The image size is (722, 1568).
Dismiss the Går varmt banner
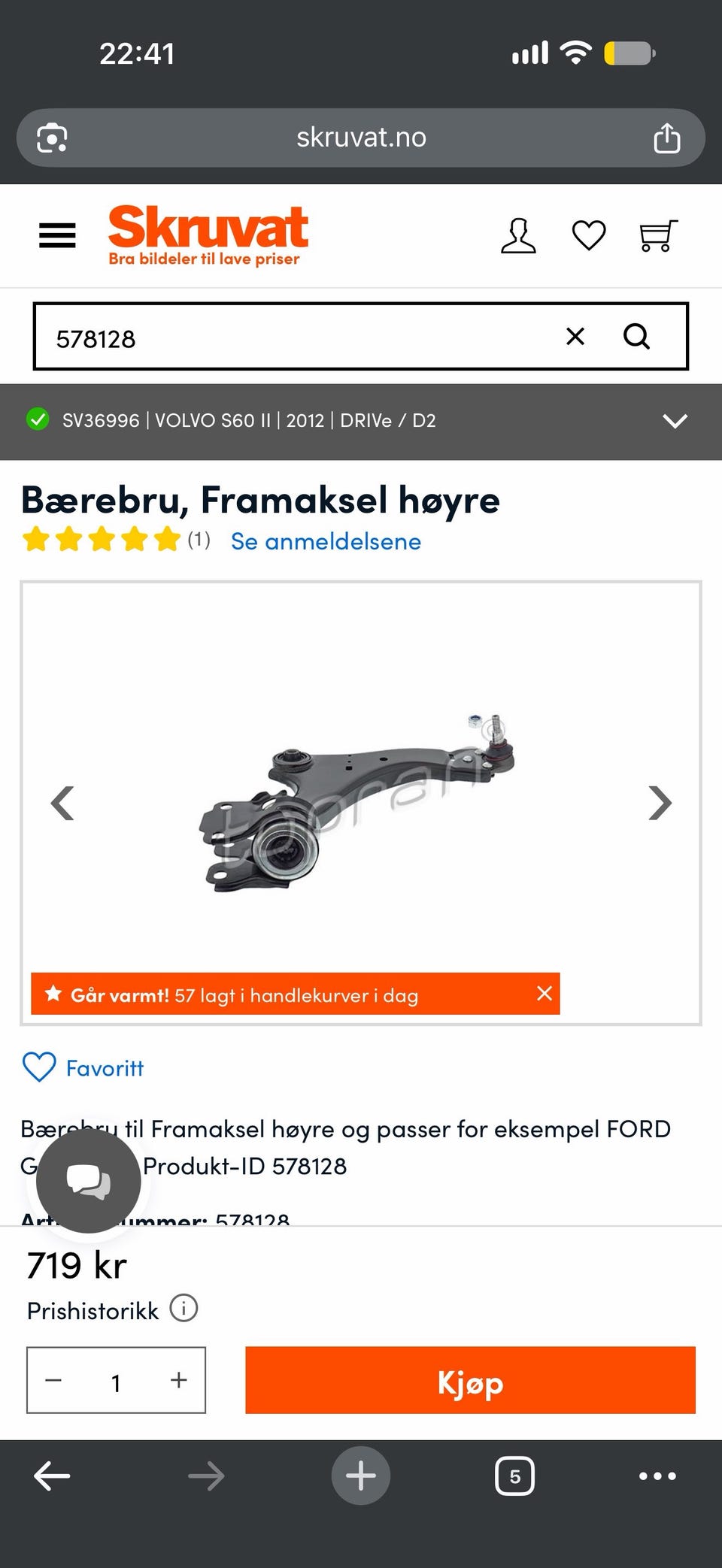point(545,994)
